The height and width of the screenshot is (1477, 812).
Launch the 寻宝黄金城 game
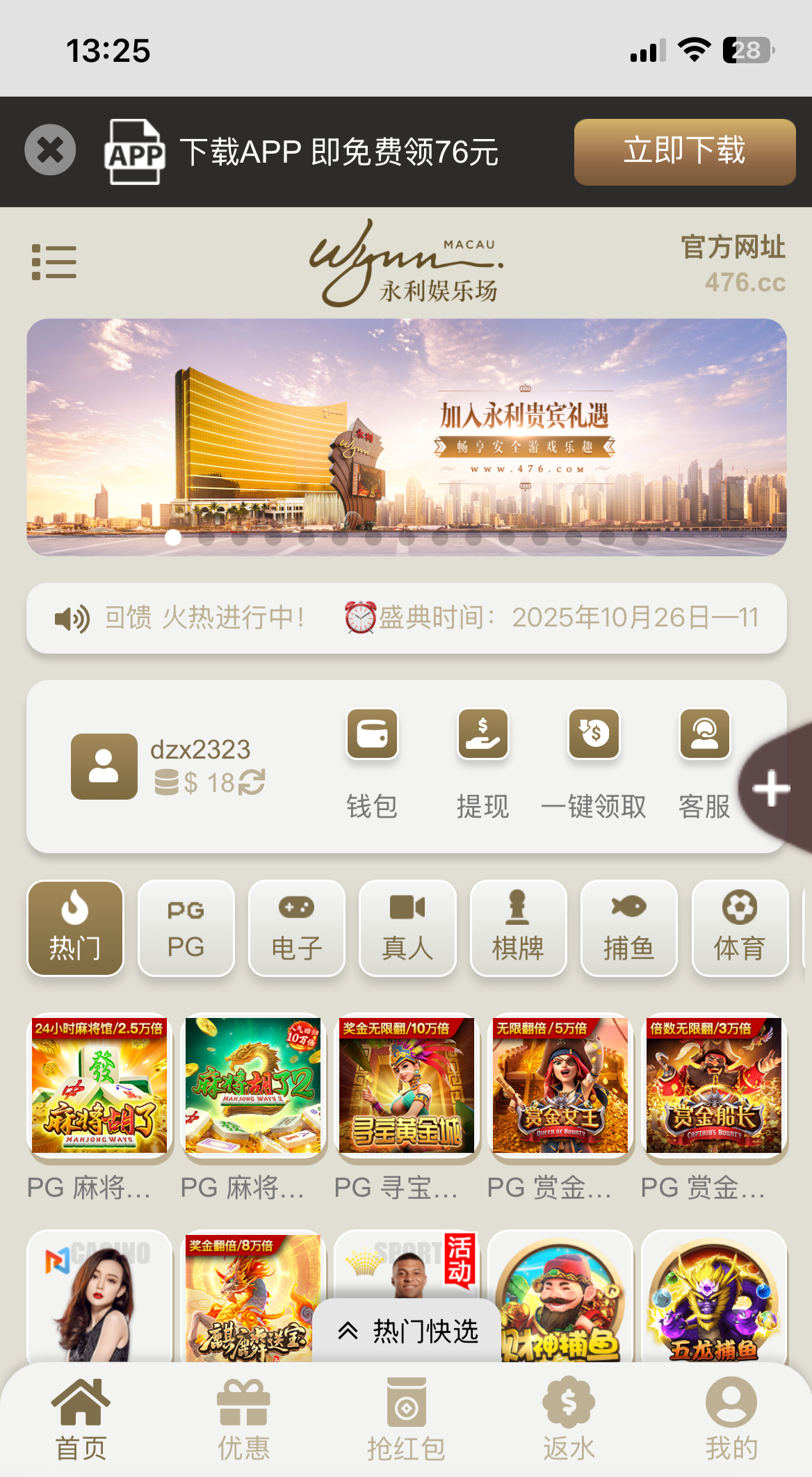tap(407, 1086)
